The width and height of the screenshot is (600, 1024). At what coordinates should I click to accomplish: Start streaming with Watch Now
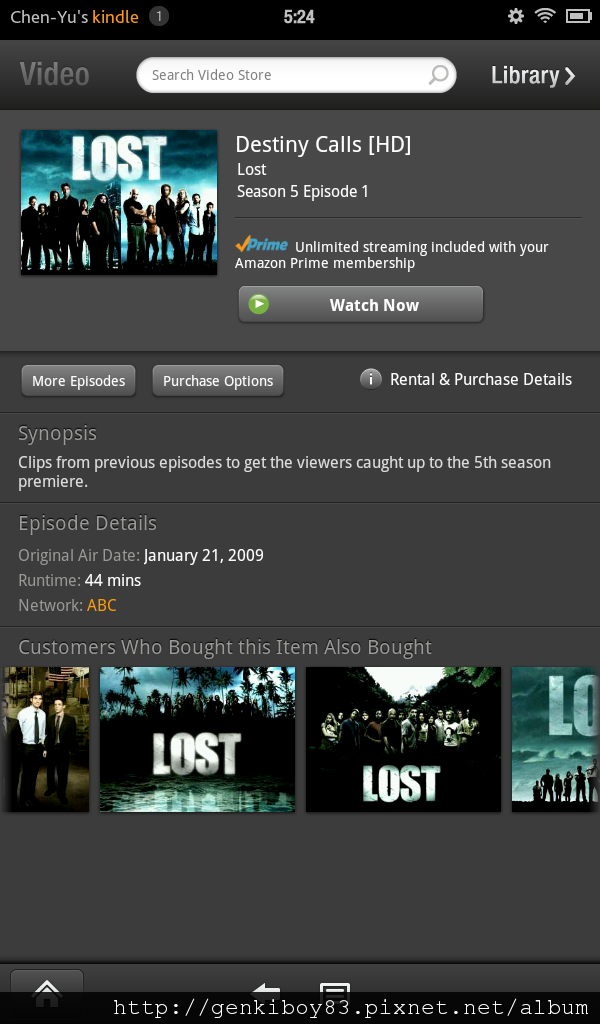pos(360,305)
